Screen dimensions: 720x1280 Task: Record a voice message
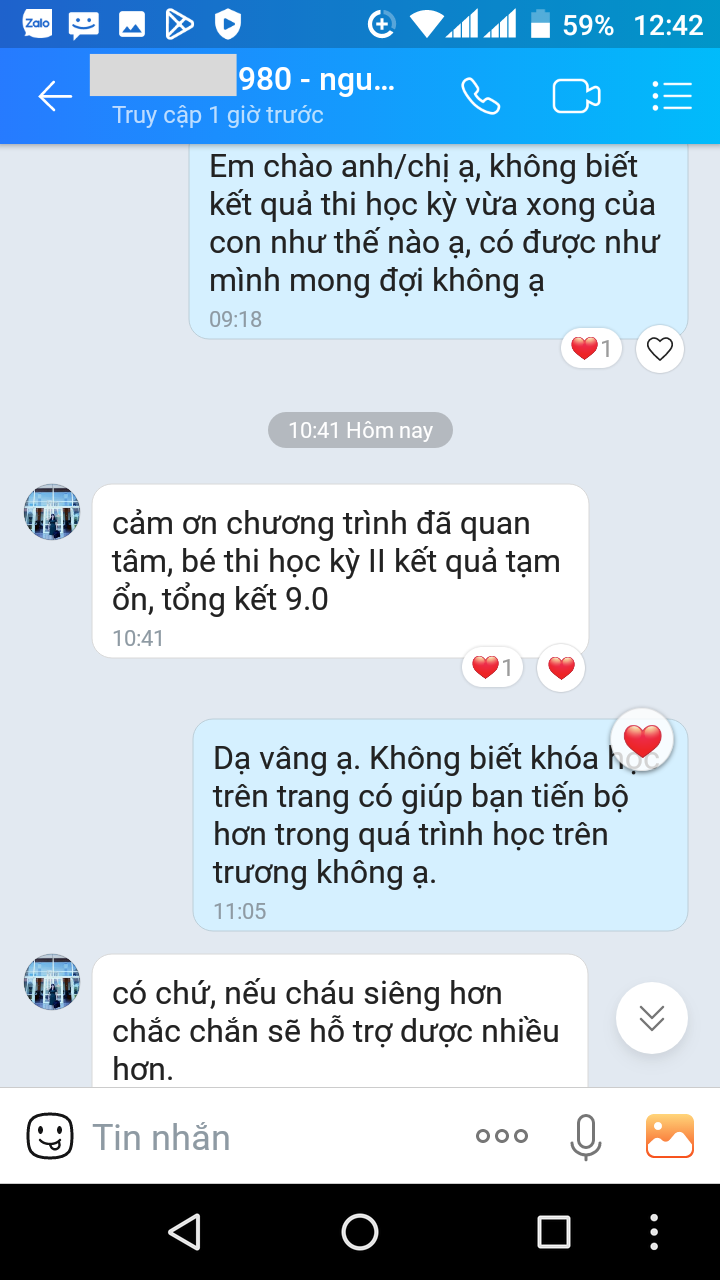[x=585, y=1136]
